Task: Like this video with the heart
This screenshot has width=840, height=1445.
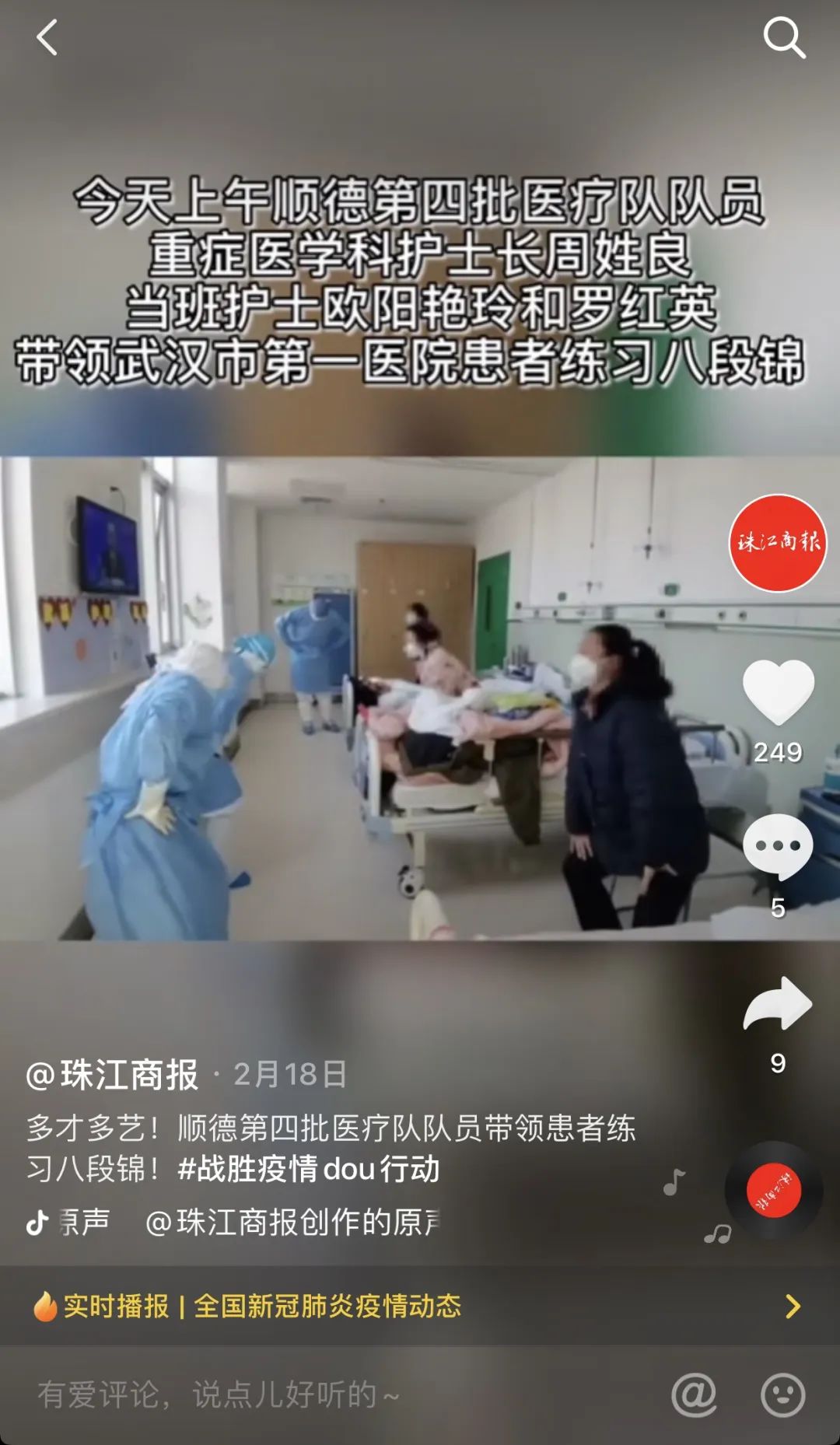Action: point(778,691)
